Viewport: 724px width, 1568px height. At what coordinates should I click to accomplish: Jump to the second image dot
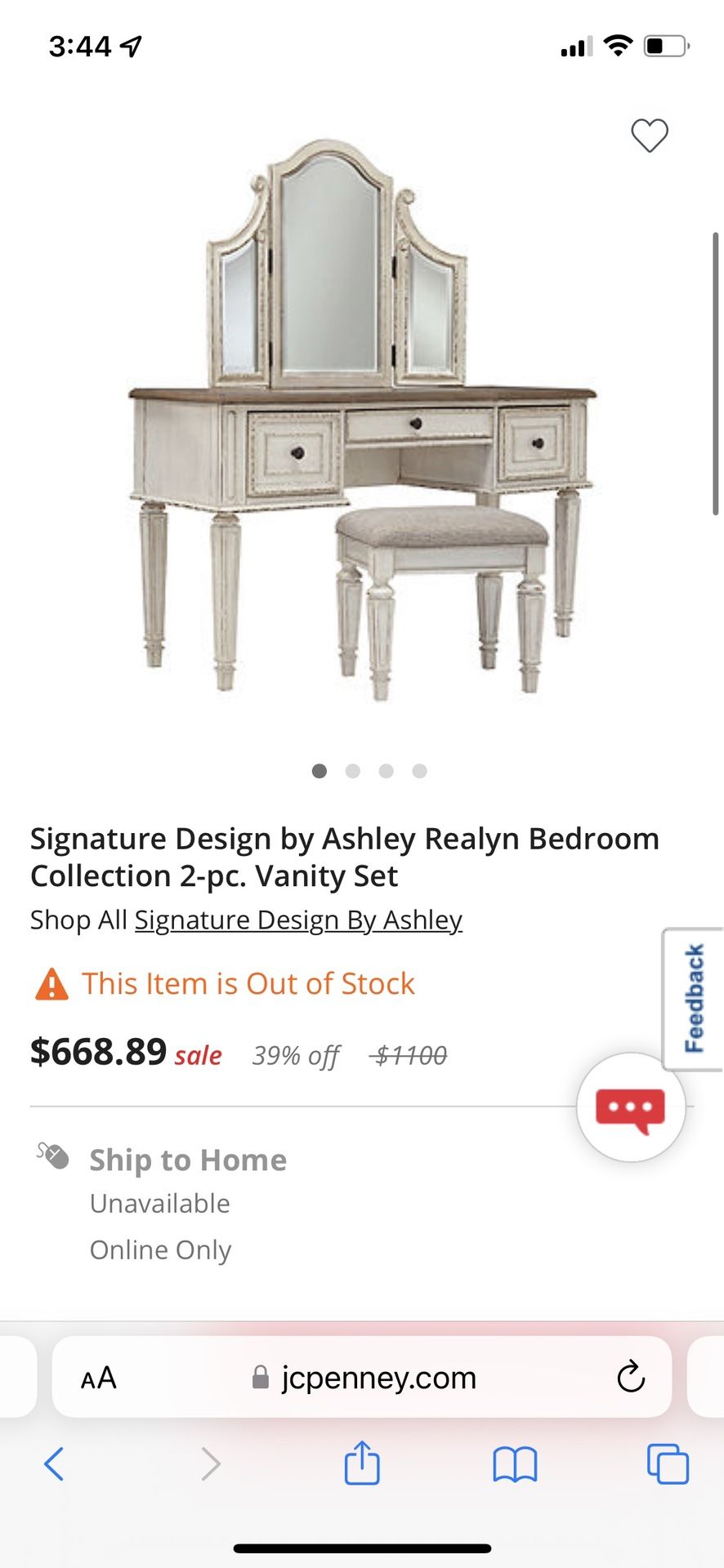pos(353,771)
